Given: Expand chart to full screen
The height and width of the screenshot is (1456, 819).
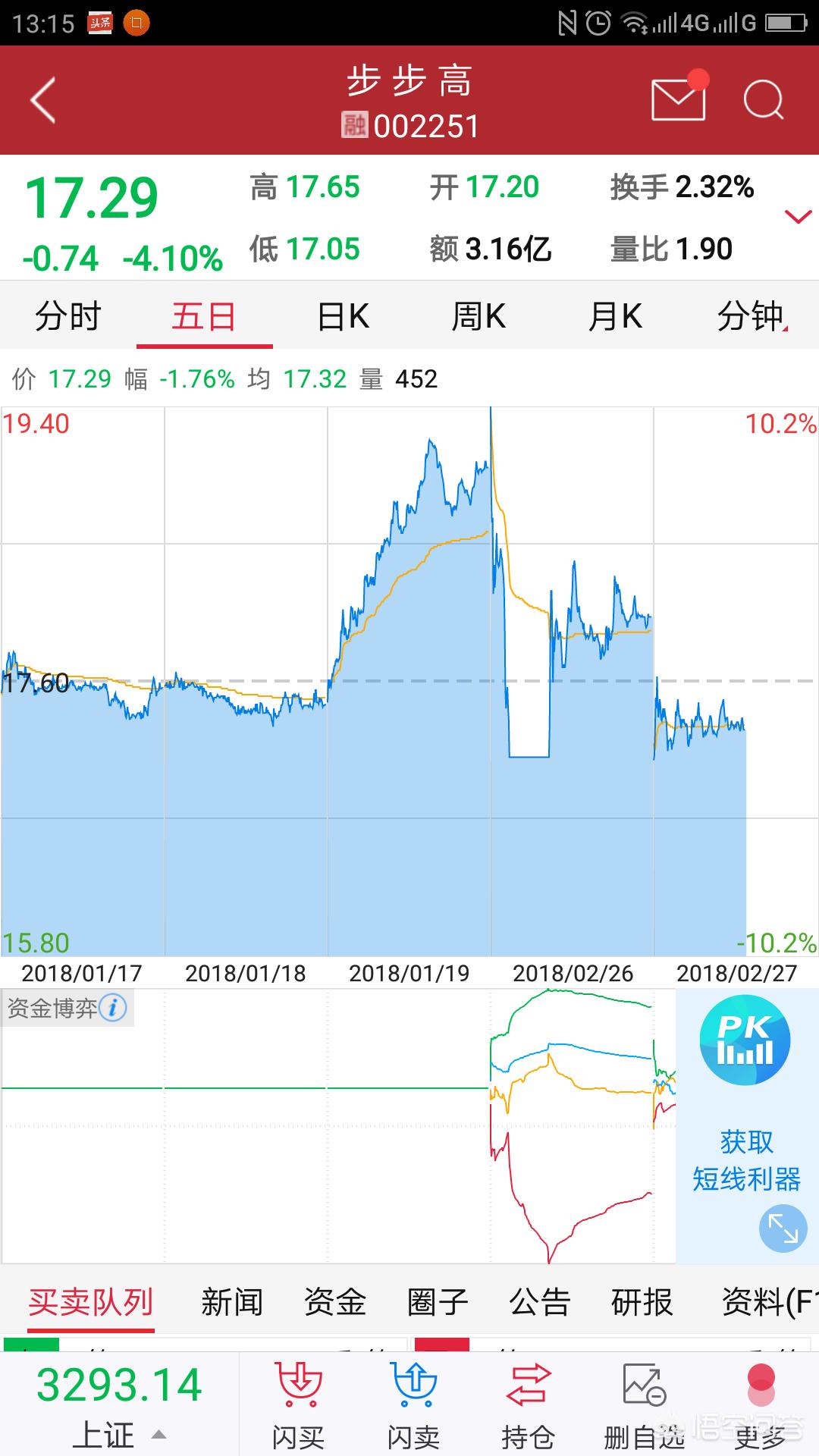Looking at the screenshot, I should (783, 1228).
